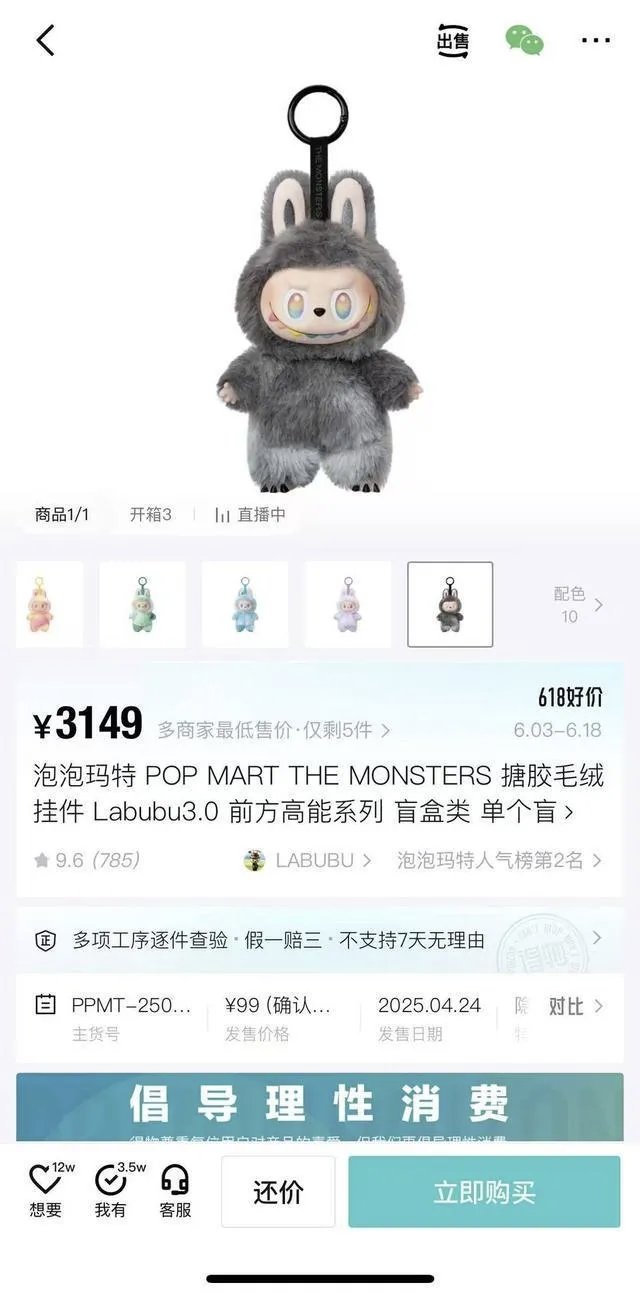Go back using the top arrow

(x=46, y=41)
